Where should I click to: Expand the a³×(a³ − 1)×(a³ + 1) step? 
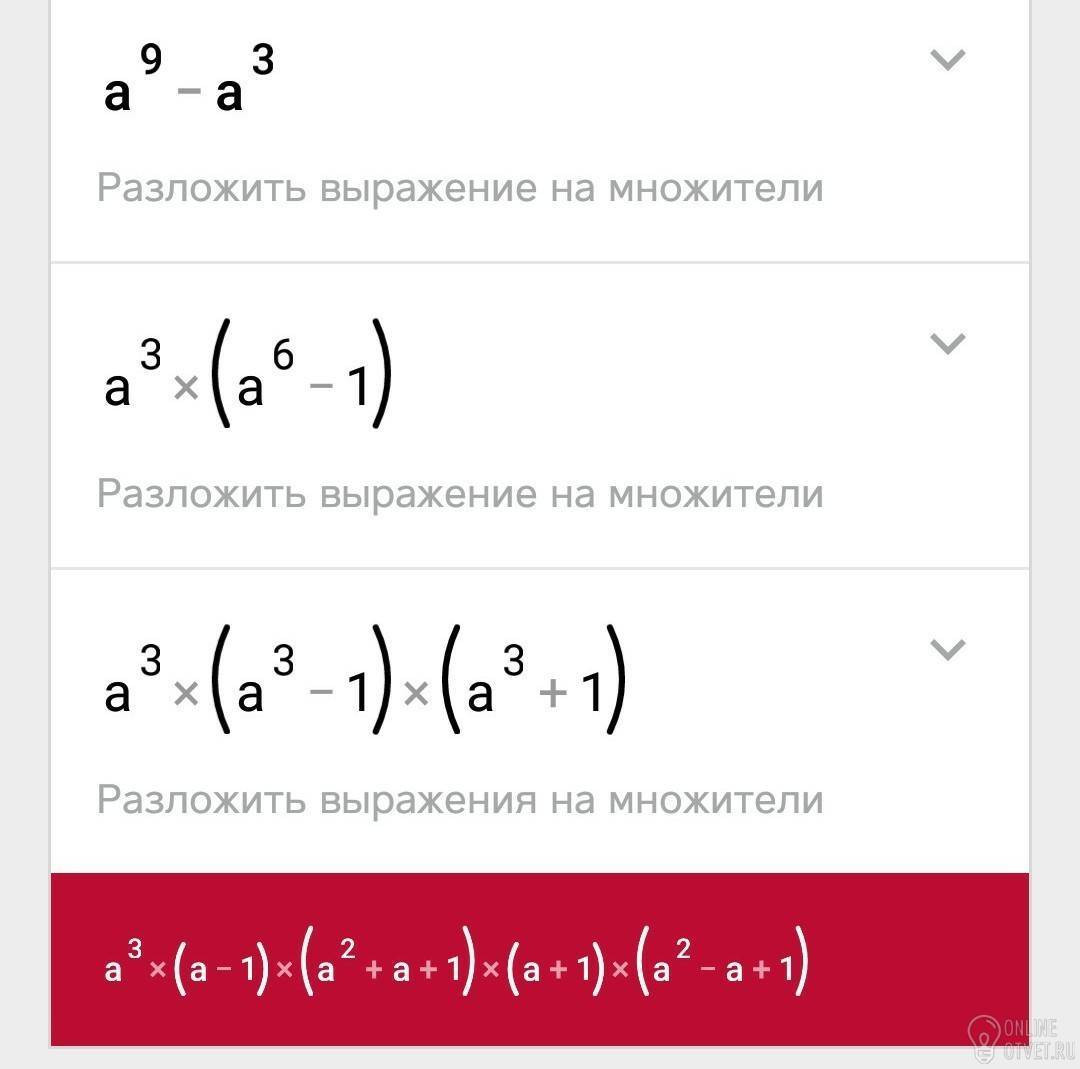point(947,650)
